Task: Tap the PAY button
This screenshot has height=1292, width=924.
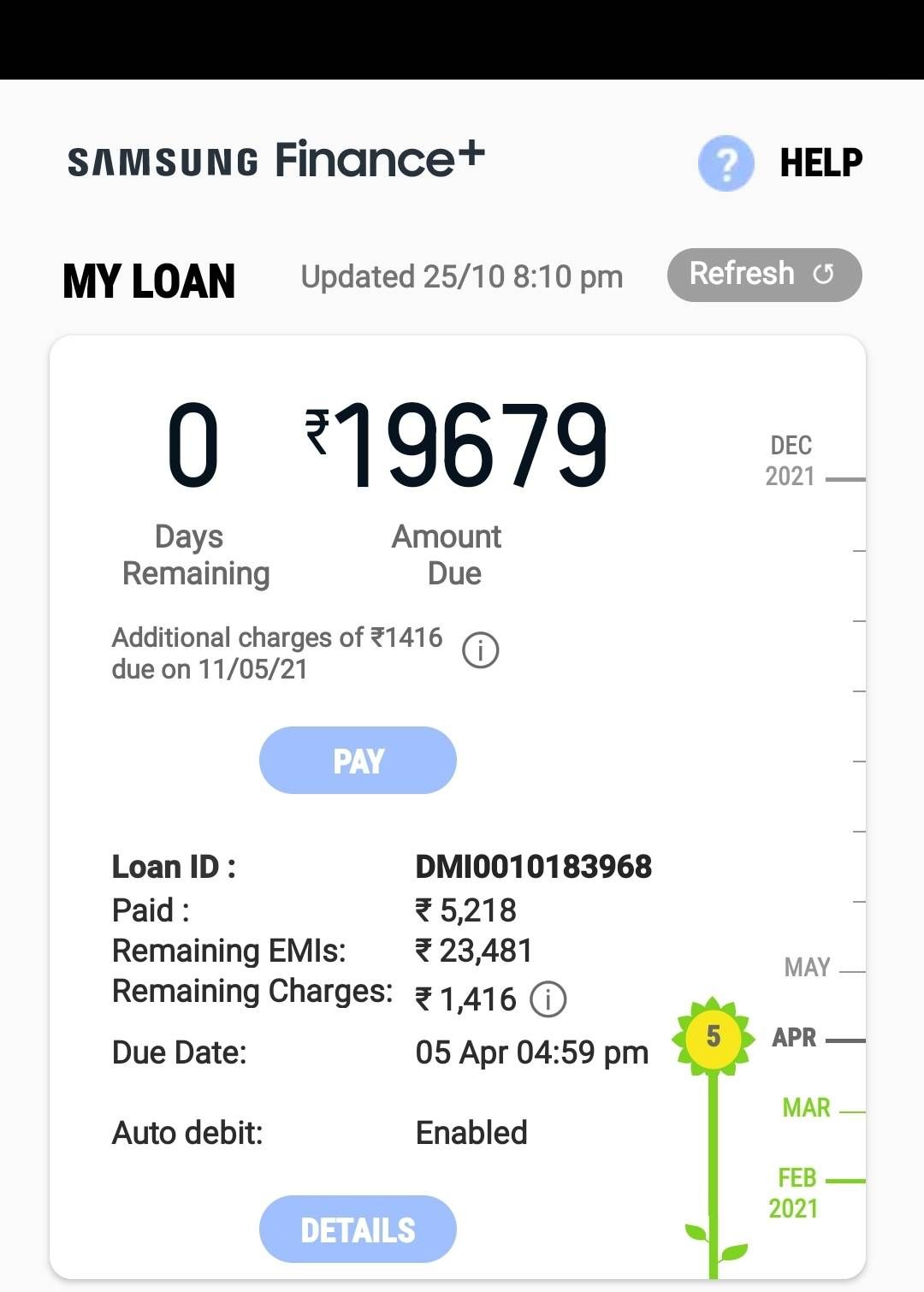Action: point(358,761)
